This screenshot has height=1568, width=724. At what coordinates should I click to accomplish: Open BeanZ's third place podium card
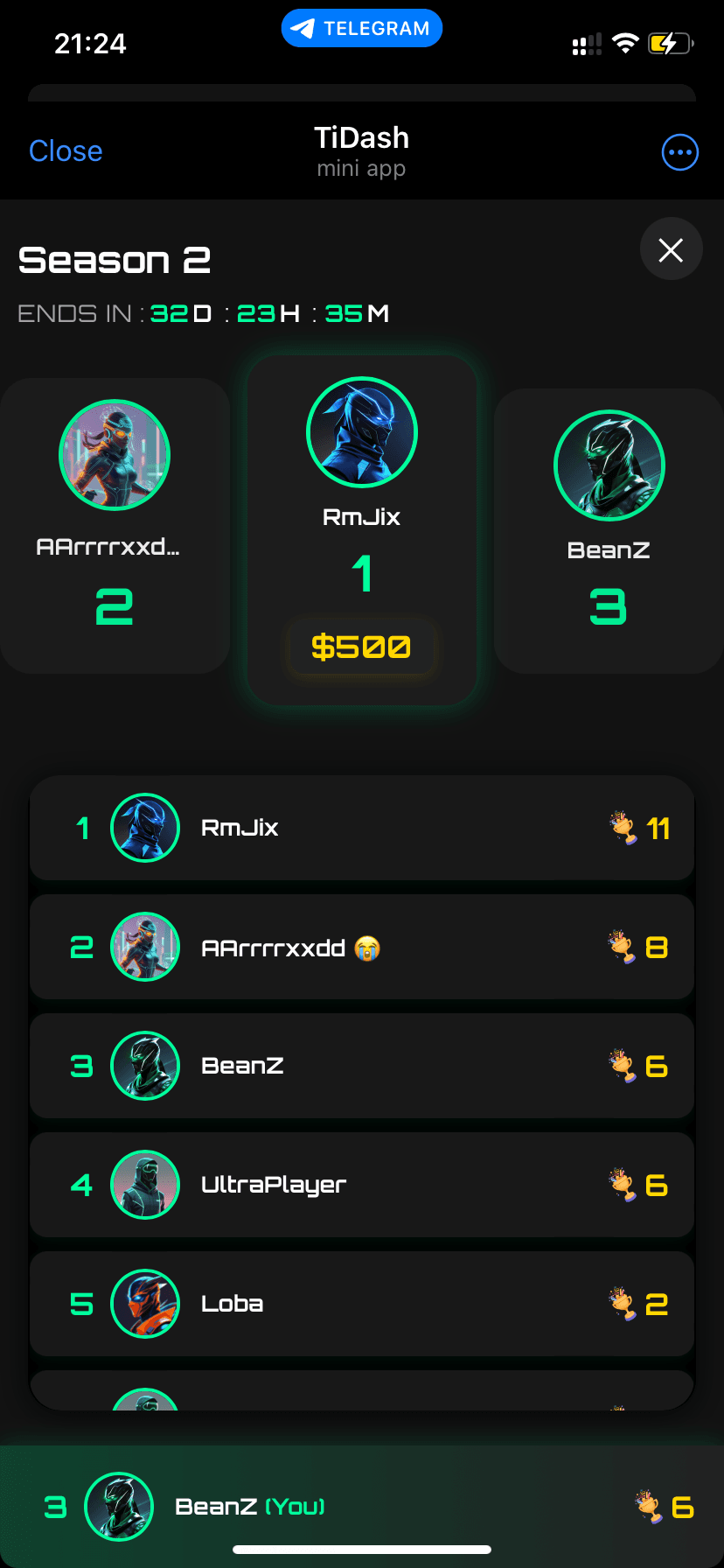click(609, 529)
